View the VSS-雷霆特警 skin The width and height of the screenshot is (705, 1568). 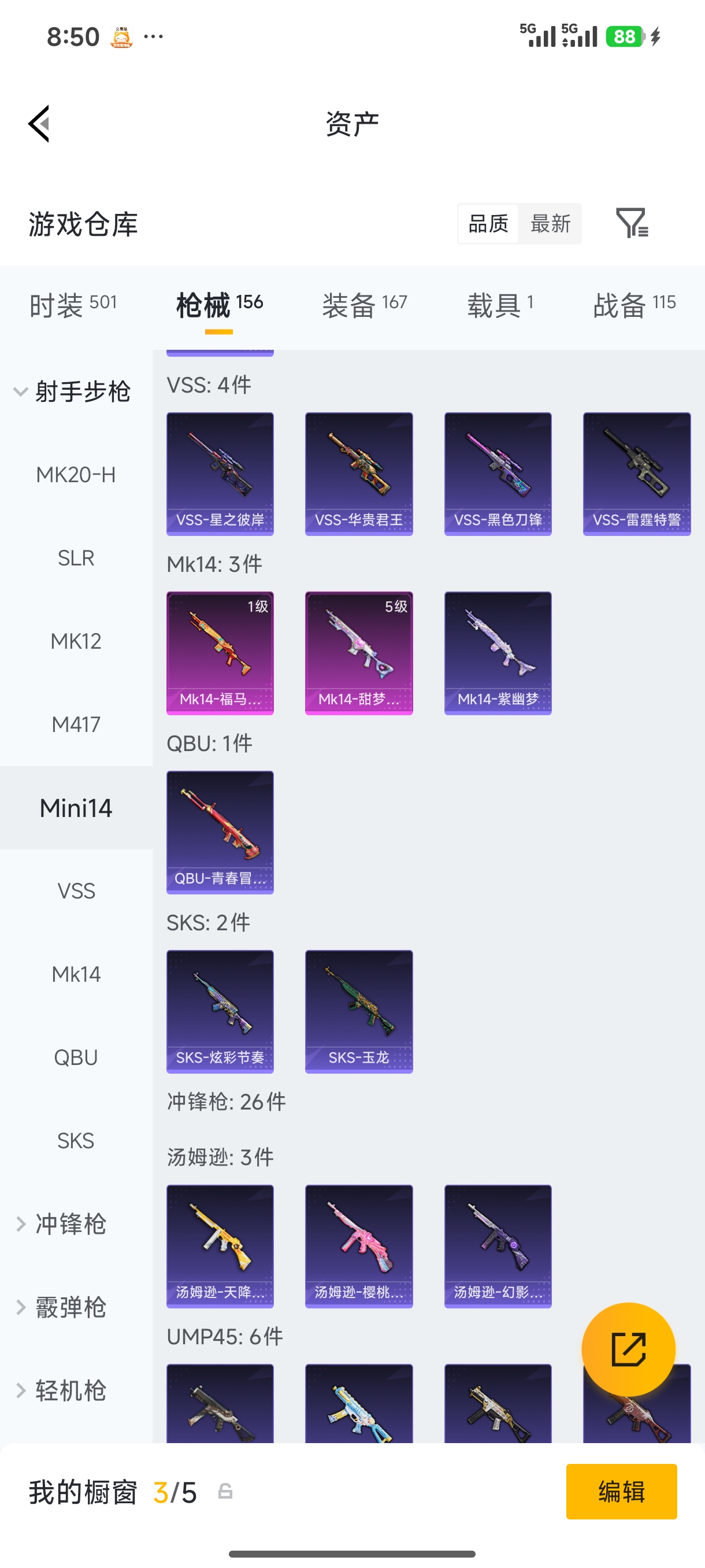pos(636,474)
